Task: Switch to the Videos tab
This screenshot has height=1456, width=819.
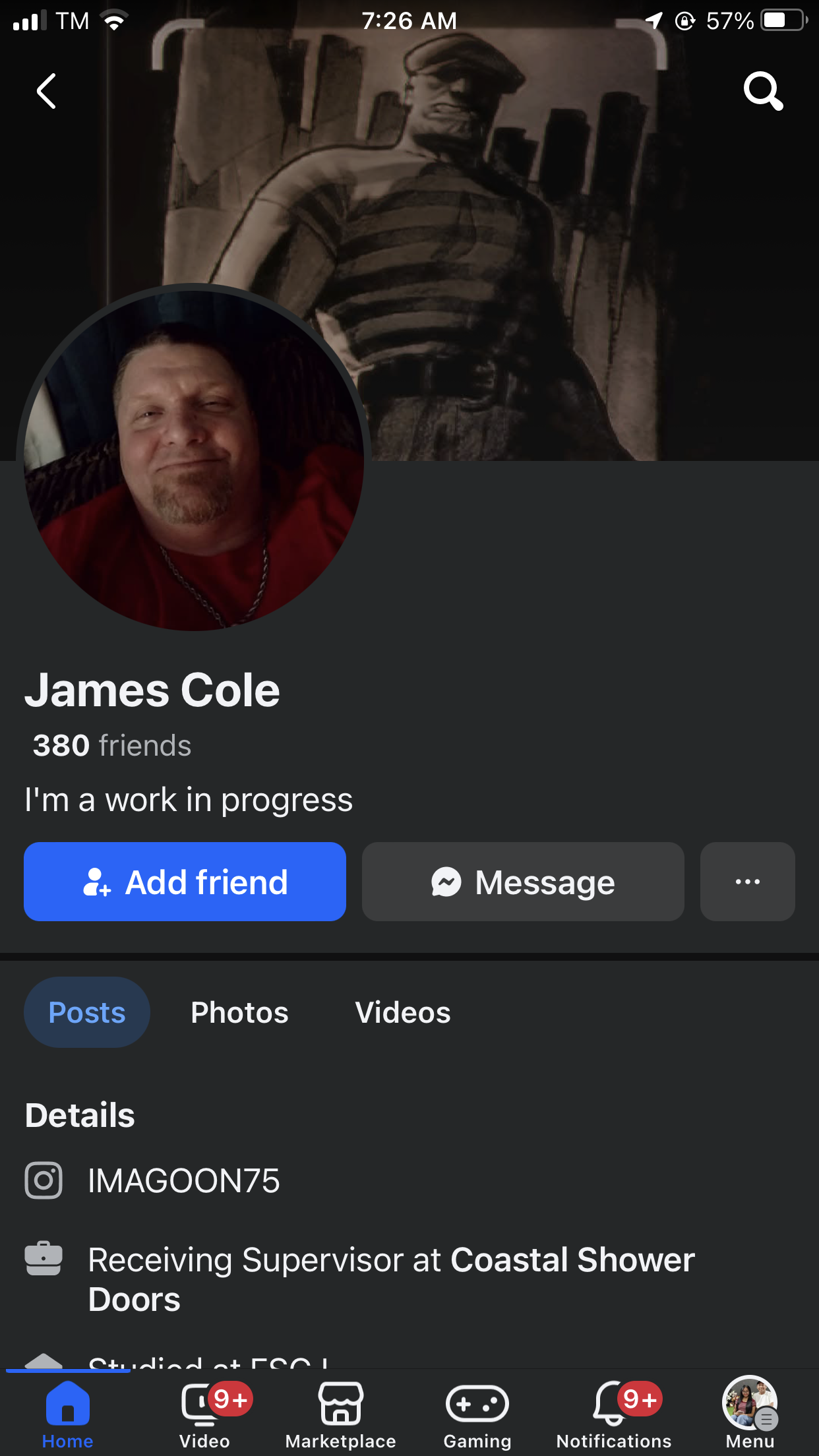Action: [403, 1012]
